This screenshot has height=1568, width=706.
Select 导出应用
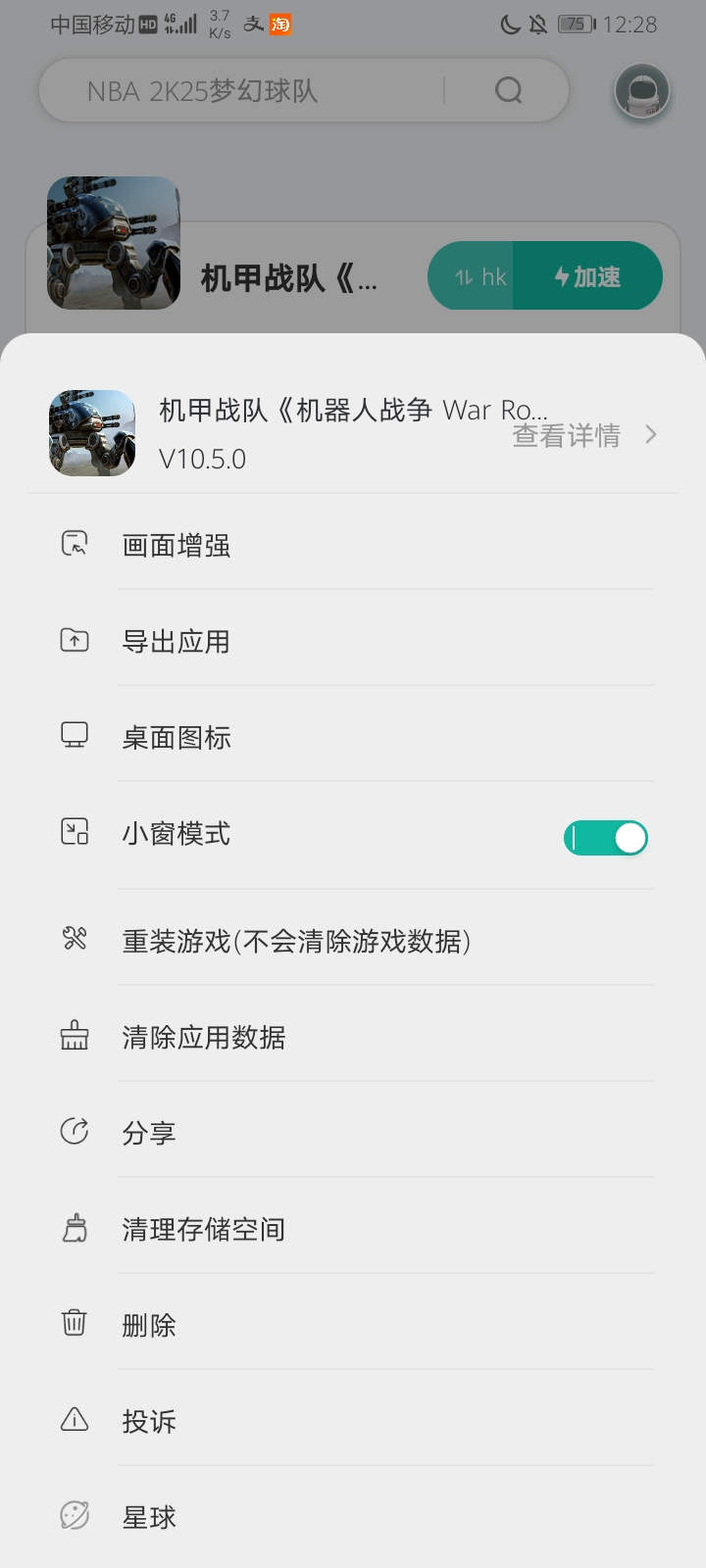point(176,642)
